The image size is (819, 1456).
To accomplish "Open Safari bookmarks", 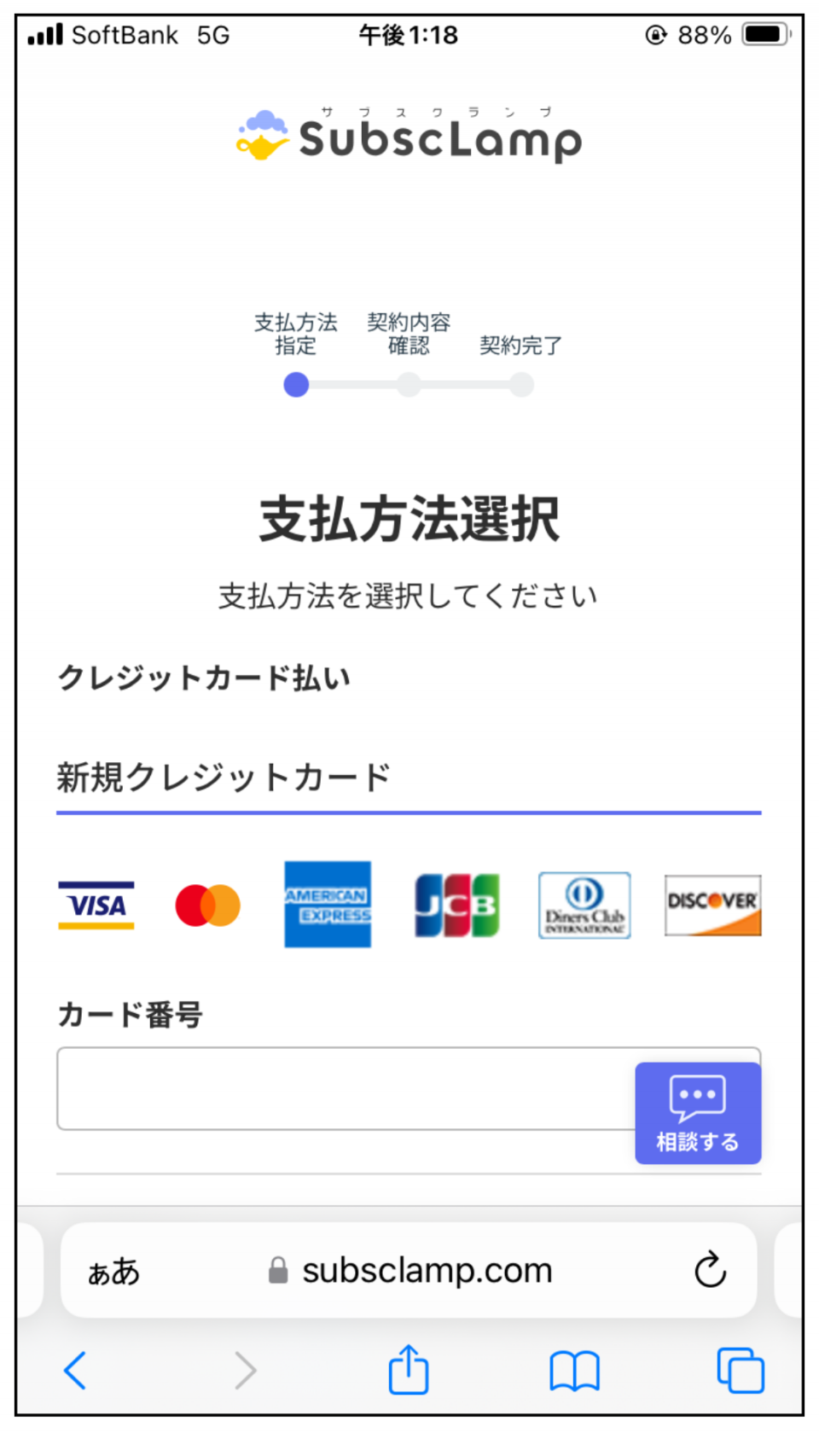I will click(574, 1371).
